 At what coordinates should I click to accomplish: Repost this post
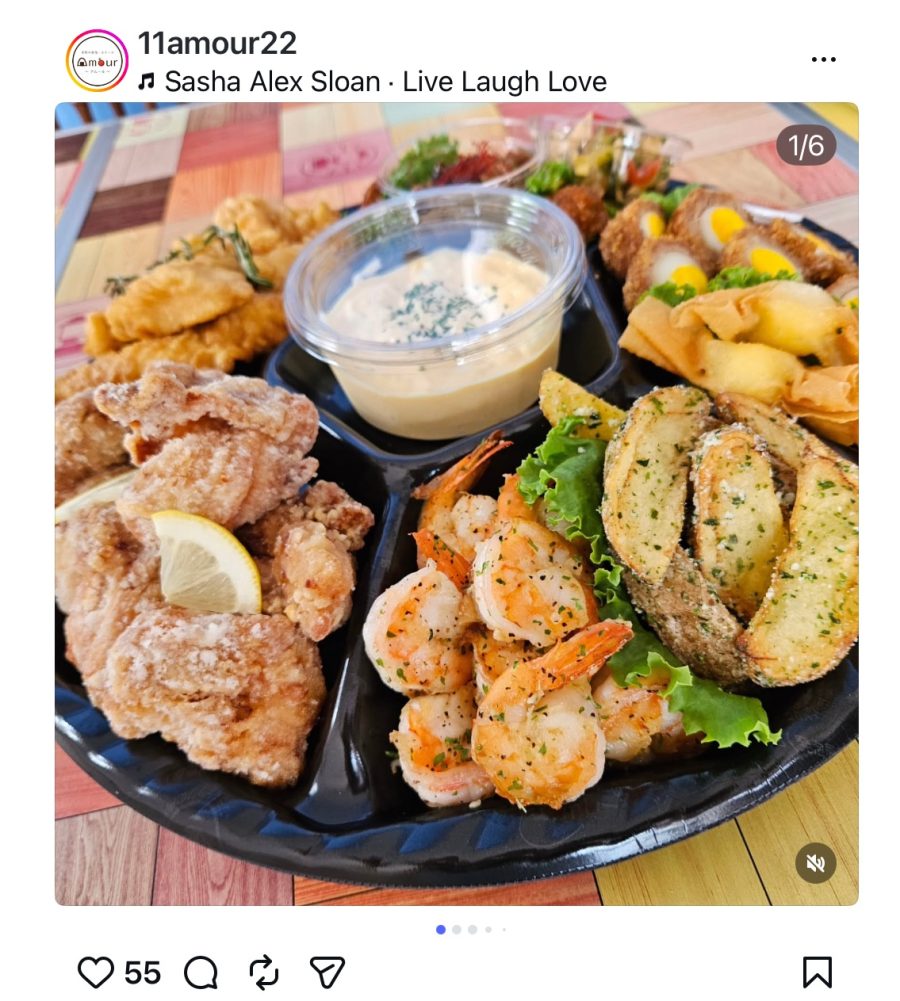pos(263,972)
